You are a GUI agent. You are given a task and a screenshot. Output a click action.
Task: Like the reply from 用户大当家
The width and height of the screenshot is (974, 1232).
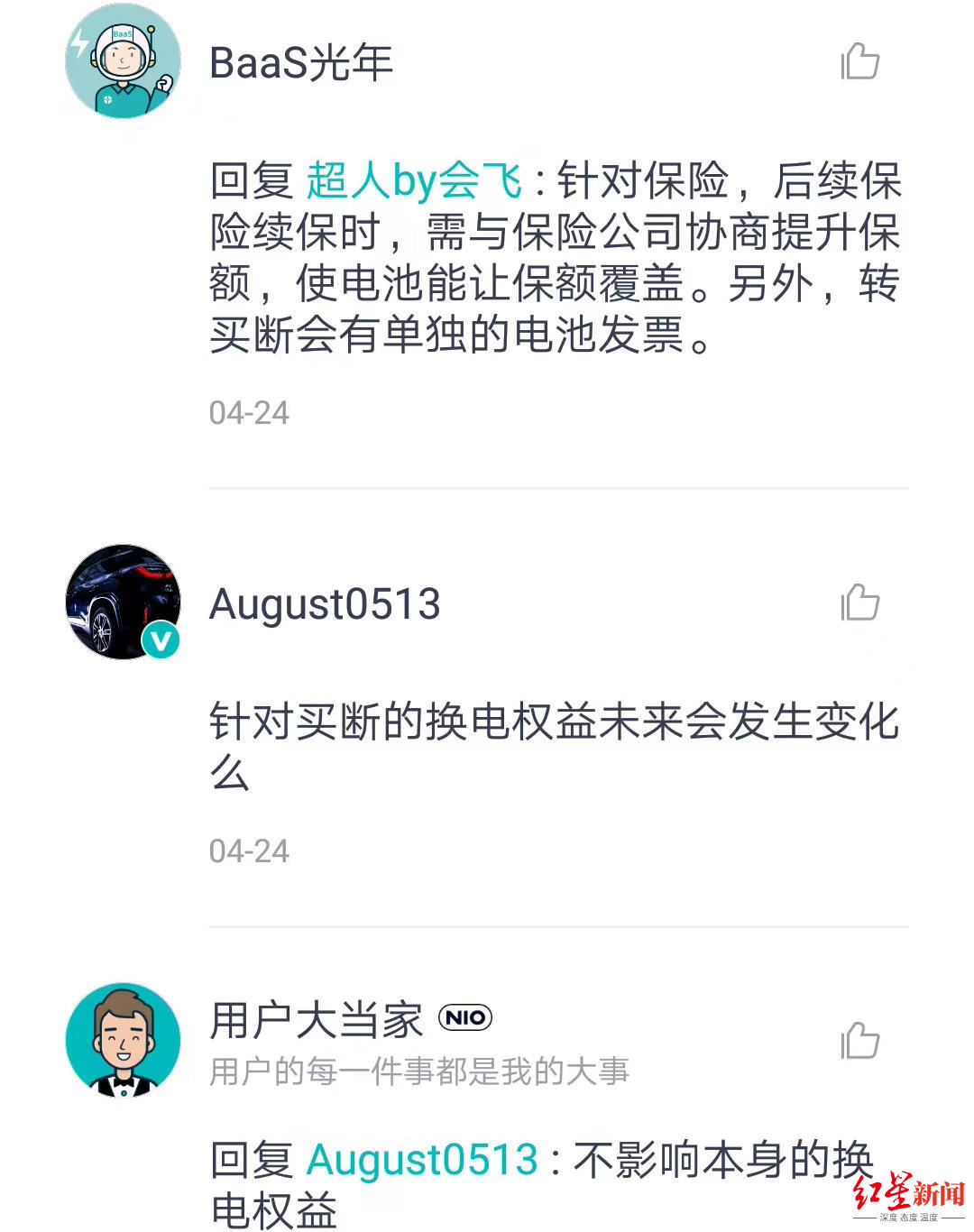point(859,1041)
